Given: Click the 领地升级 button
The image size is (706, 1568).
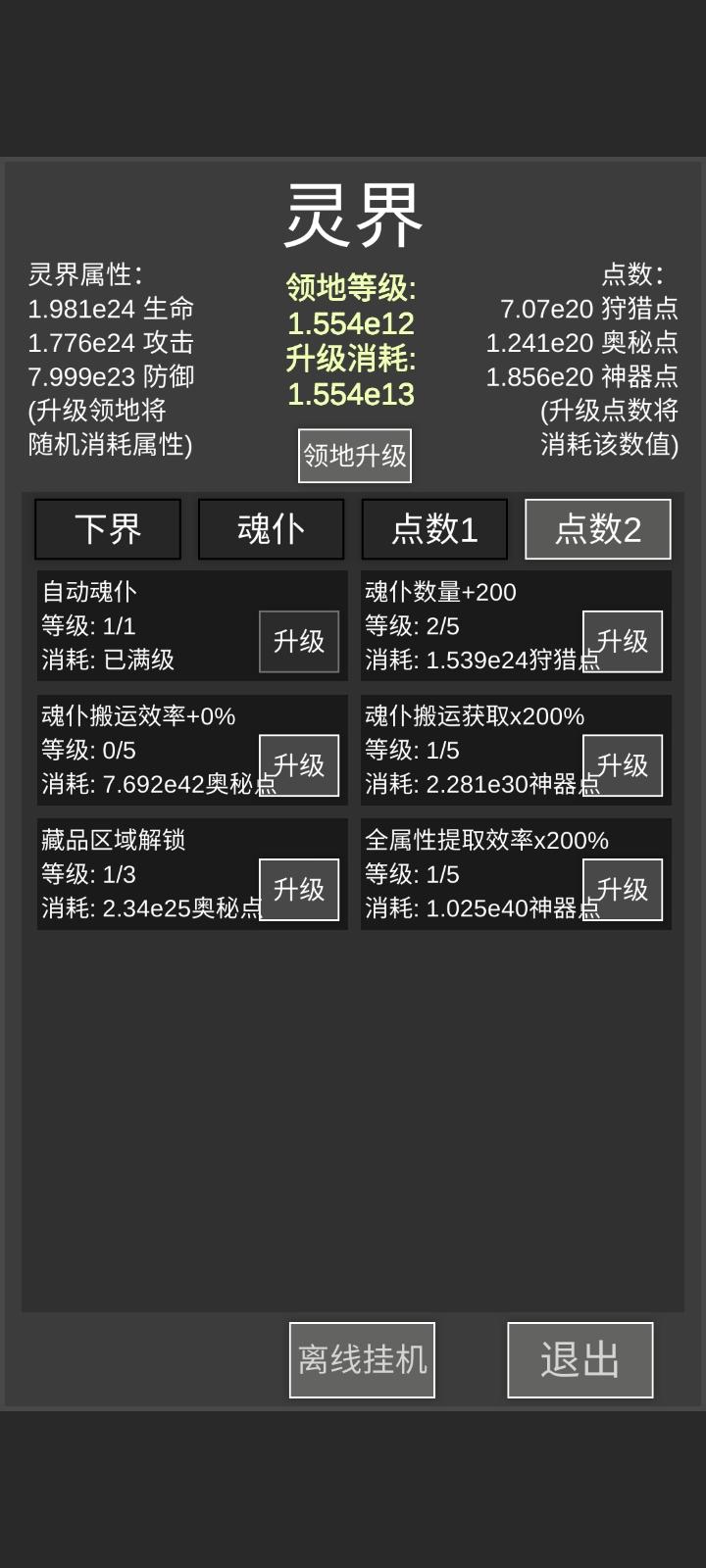Looking at the screenshot, I should coord(354,455).
